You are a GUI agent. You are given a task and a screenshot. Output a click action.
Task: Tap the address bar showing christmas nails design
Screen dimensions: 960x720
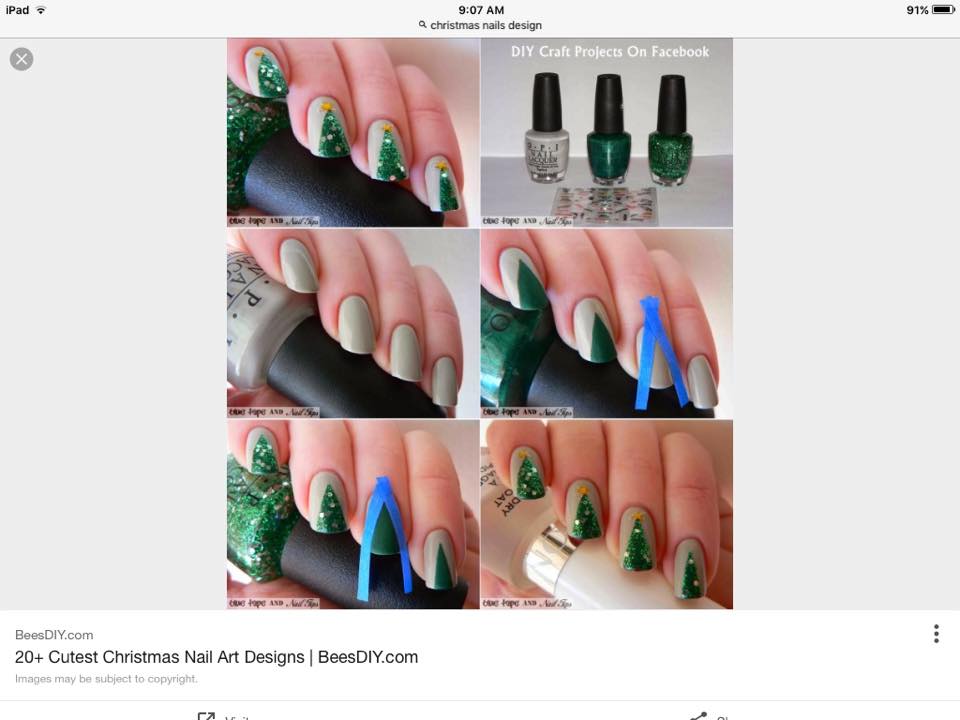click(x=480, y=25)
